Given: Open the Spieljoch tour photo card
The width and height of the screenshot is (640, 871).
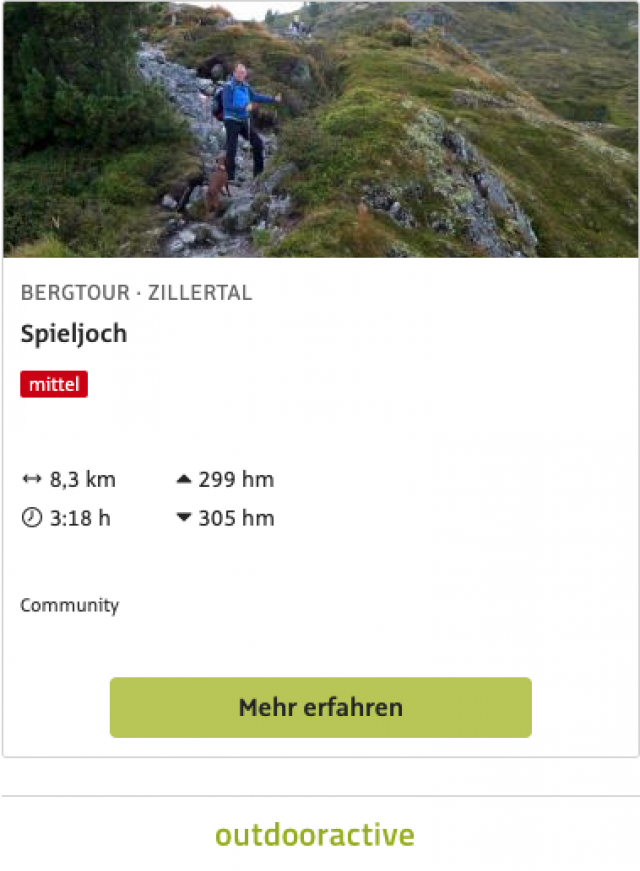Looking at the screenshot, I should pyautogui.click(x=320, y=130).
